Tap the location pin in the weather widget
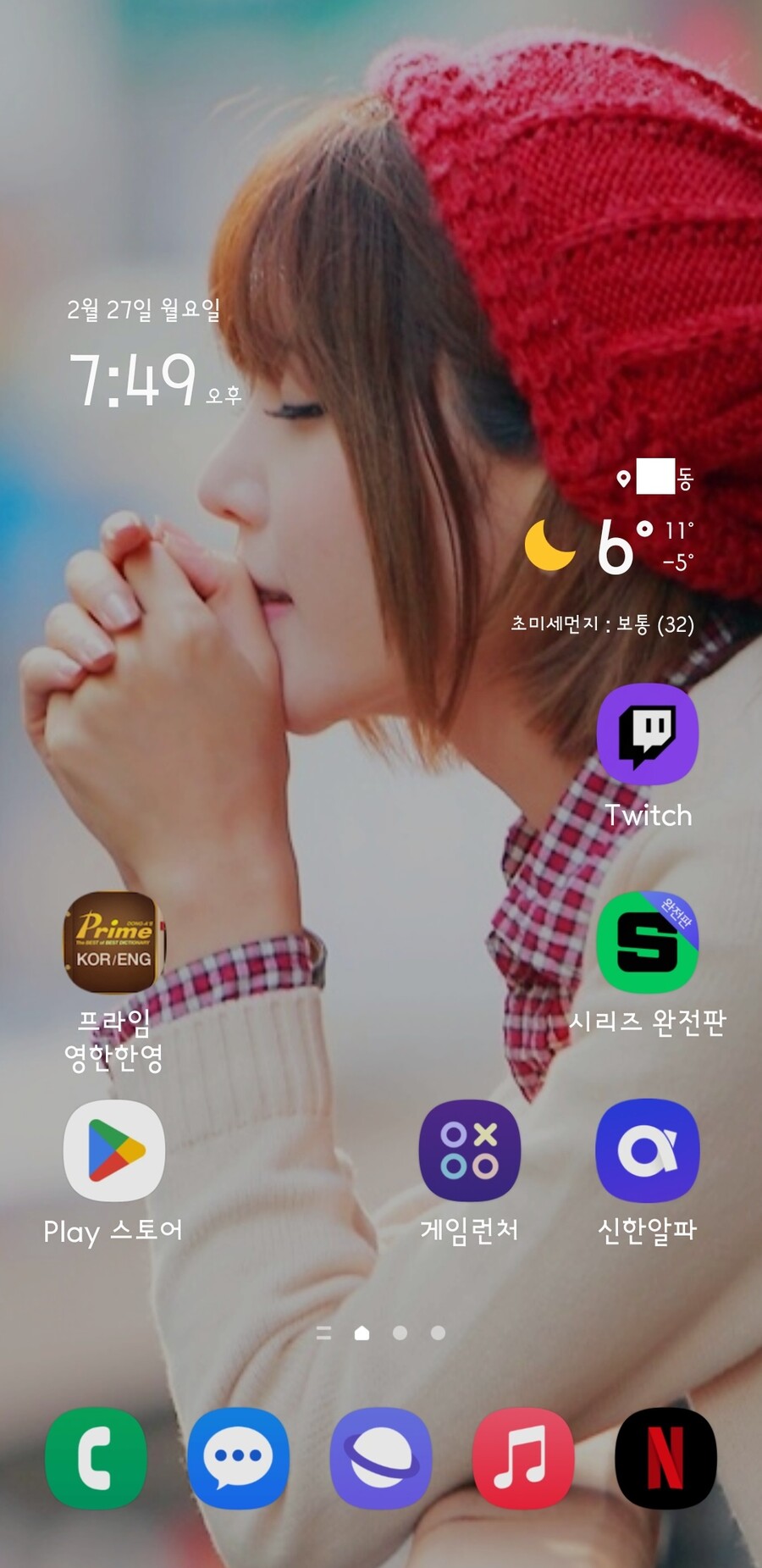This screenshot has width=762, height=1568. tap(625, 479)
